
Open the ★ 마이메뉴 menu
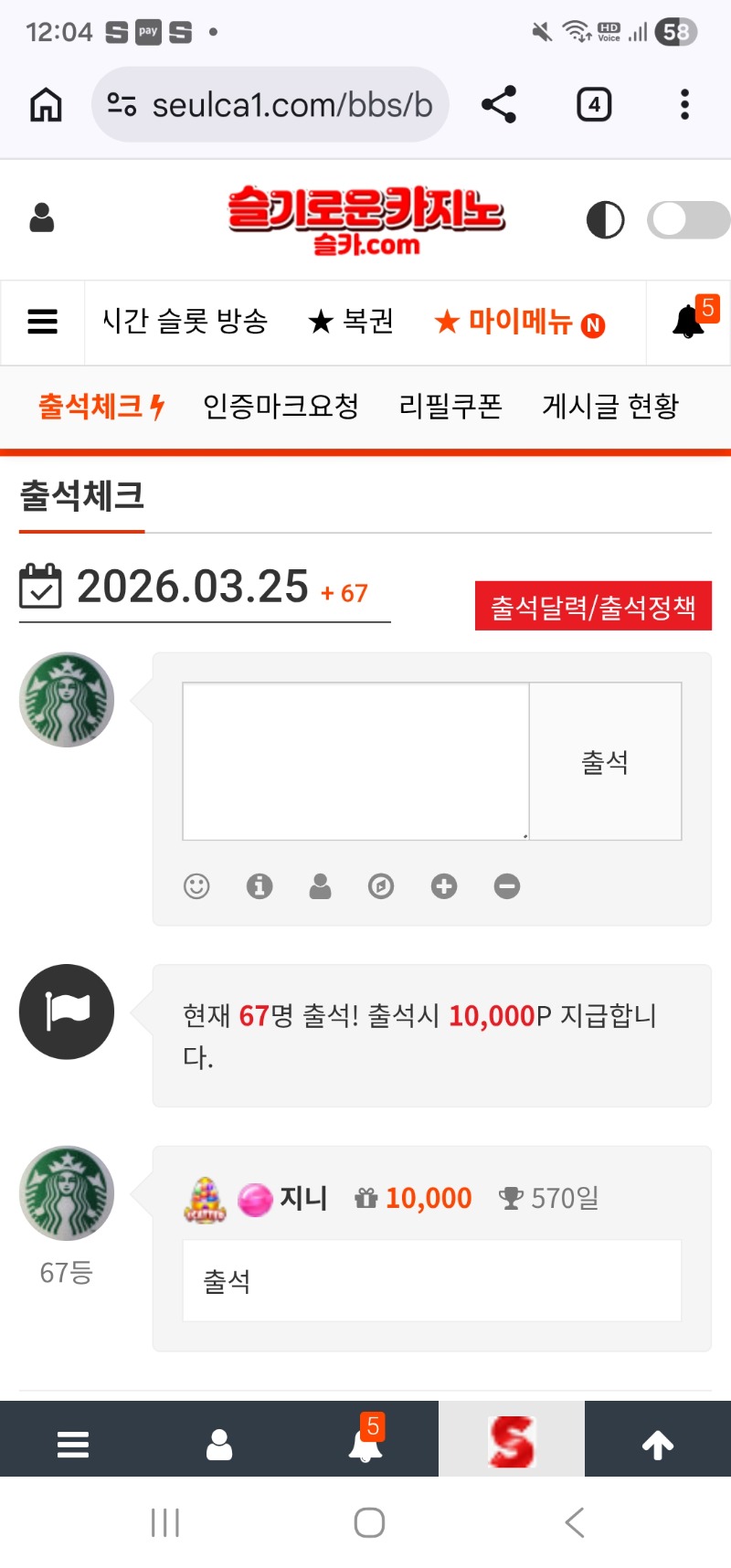519,322
